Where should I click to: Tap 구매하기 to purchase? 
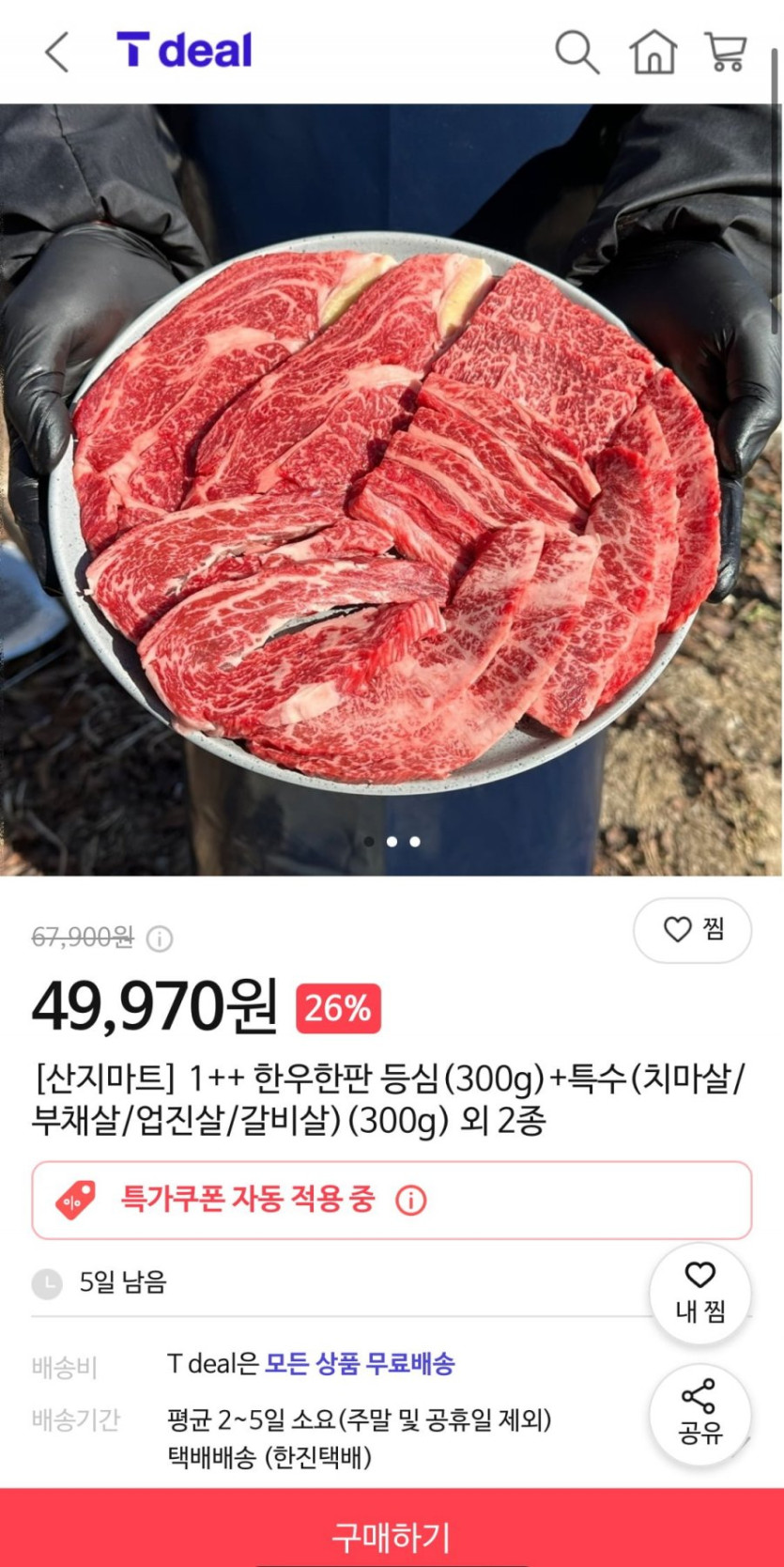(392, 1537)
